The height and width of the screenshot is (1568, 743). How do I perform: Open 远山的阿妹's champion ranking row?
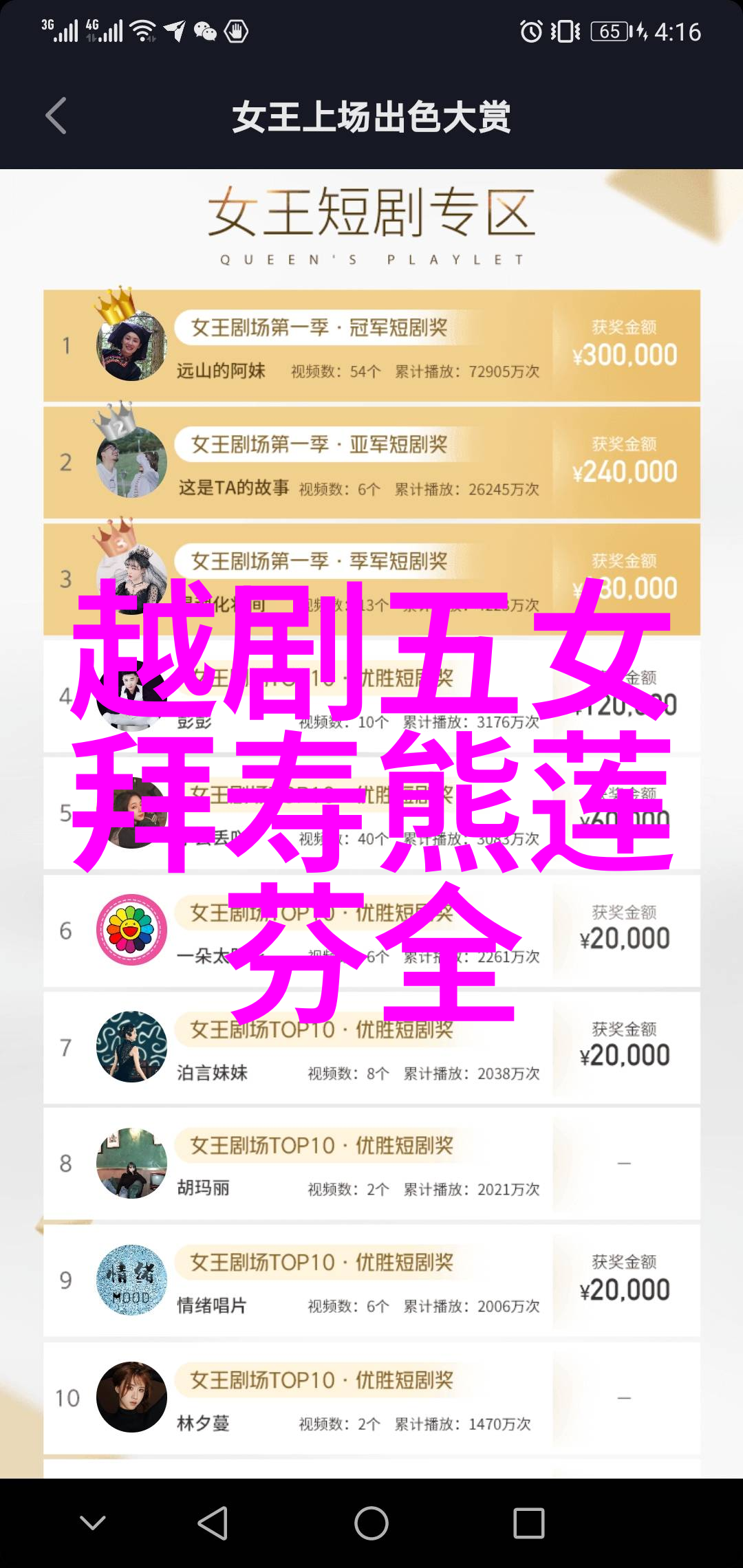[x=371, y=346]
